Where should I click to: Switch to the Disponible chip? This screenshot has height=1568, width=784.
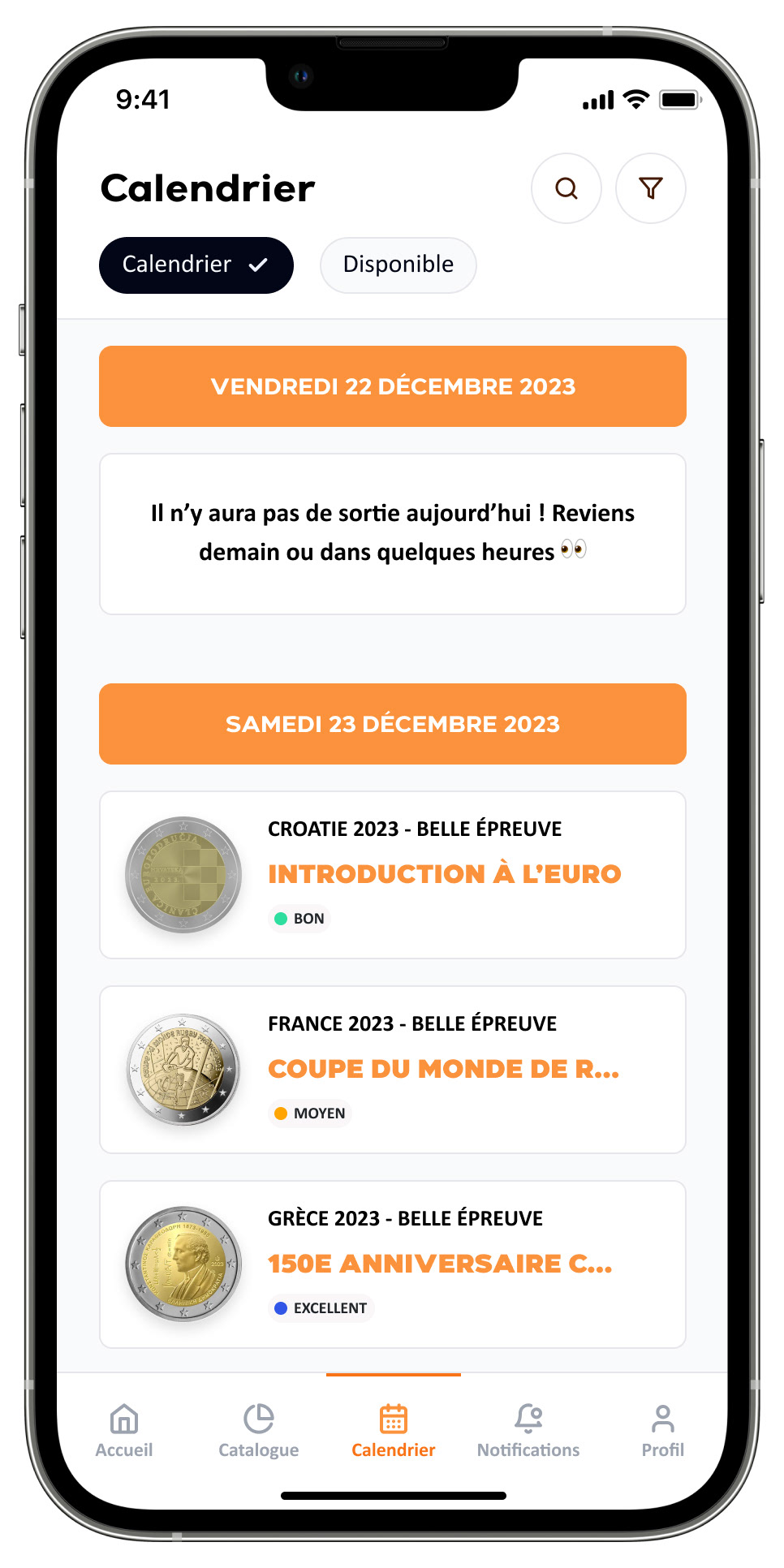click(x=398, y=265)
